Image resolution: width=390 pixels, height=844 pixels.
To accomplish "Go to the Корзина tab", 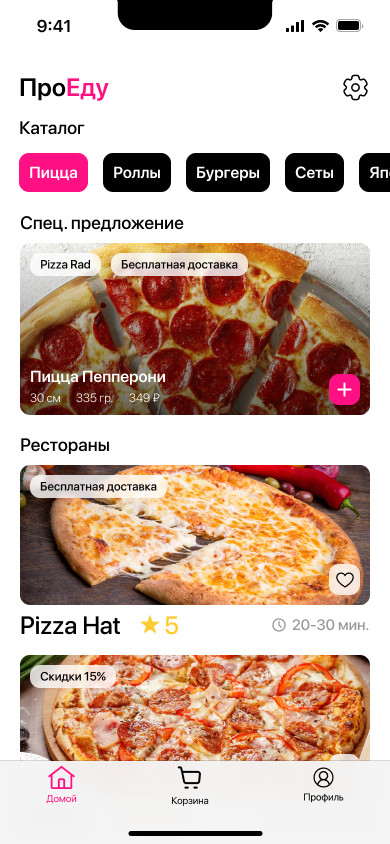I will coord(190,786).
